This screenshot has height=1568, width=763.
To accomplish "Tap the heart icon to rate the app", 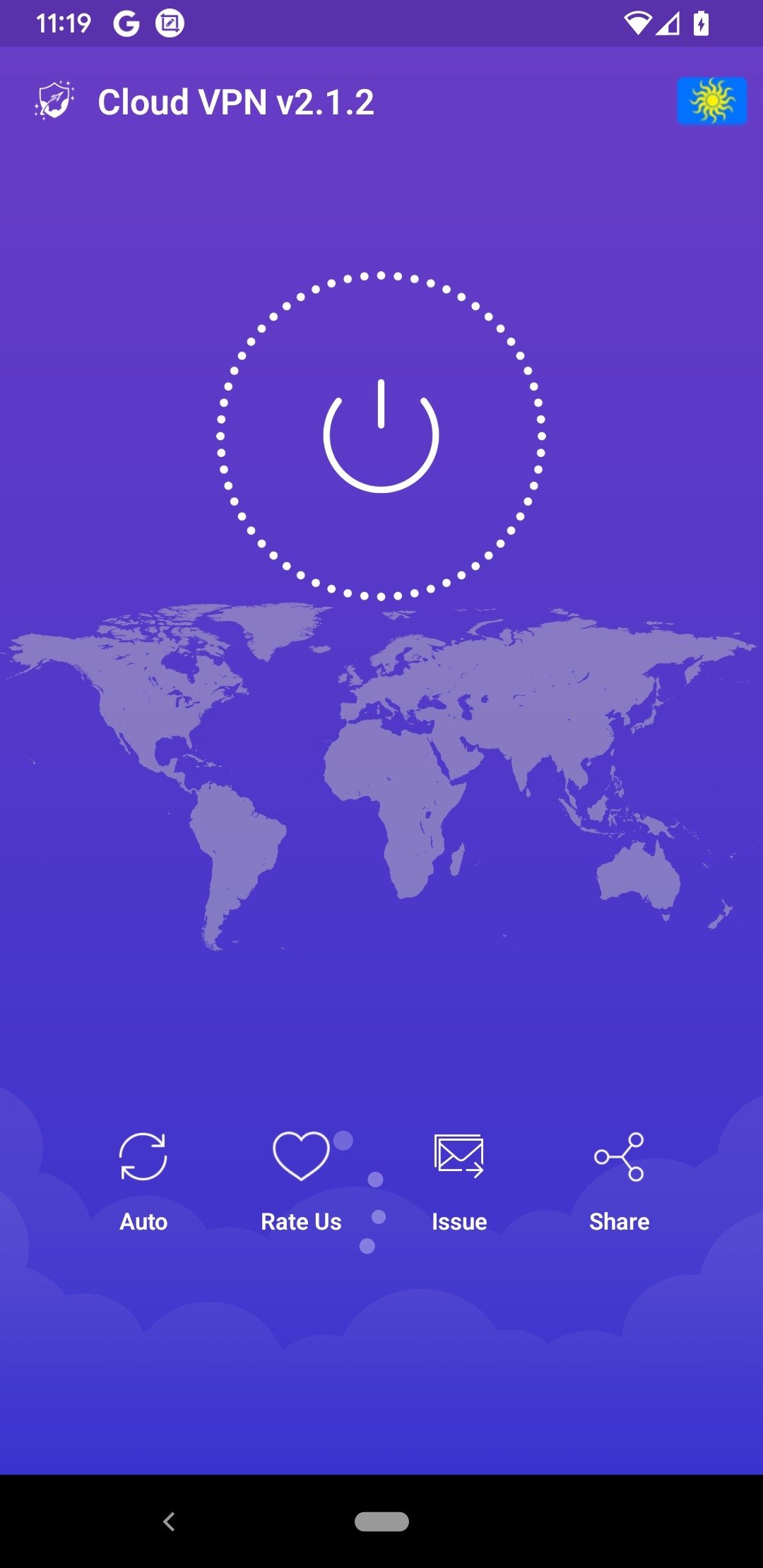I will (x=302, y=1156).
